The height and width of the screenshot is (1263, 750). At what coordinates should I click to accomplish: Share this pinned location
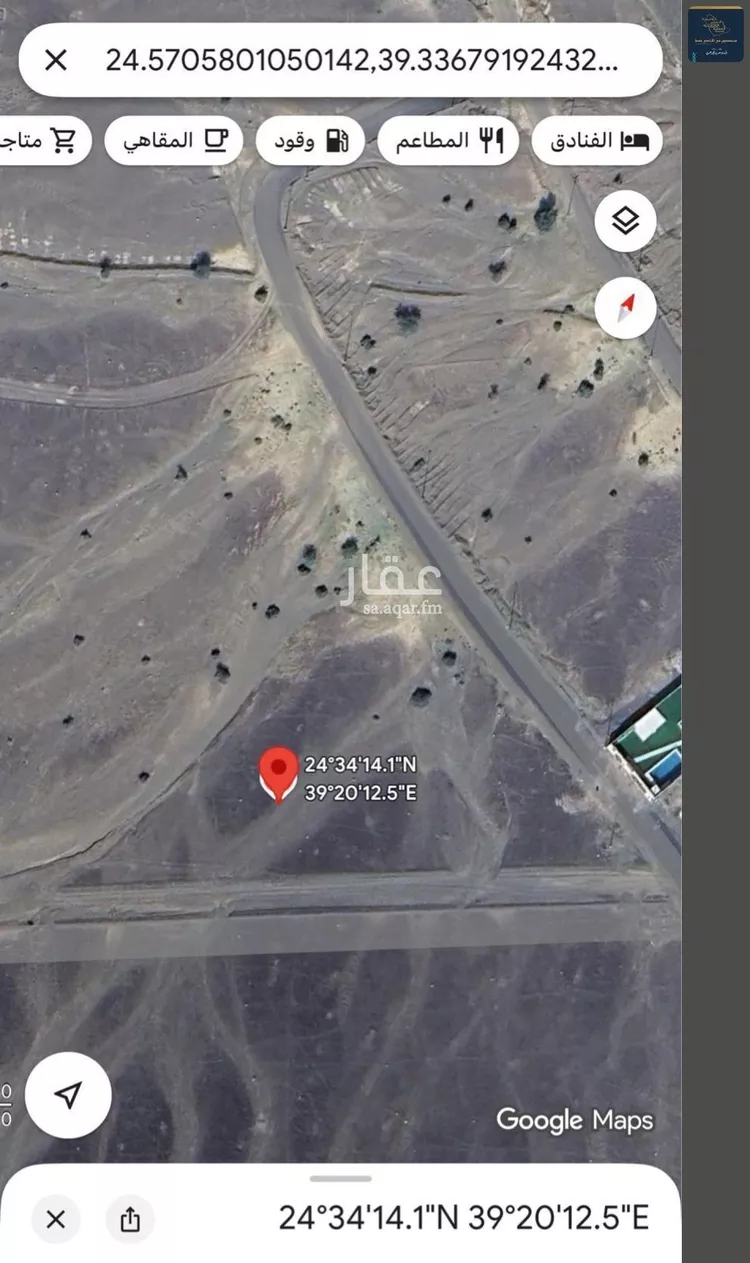coord(130,1218)
